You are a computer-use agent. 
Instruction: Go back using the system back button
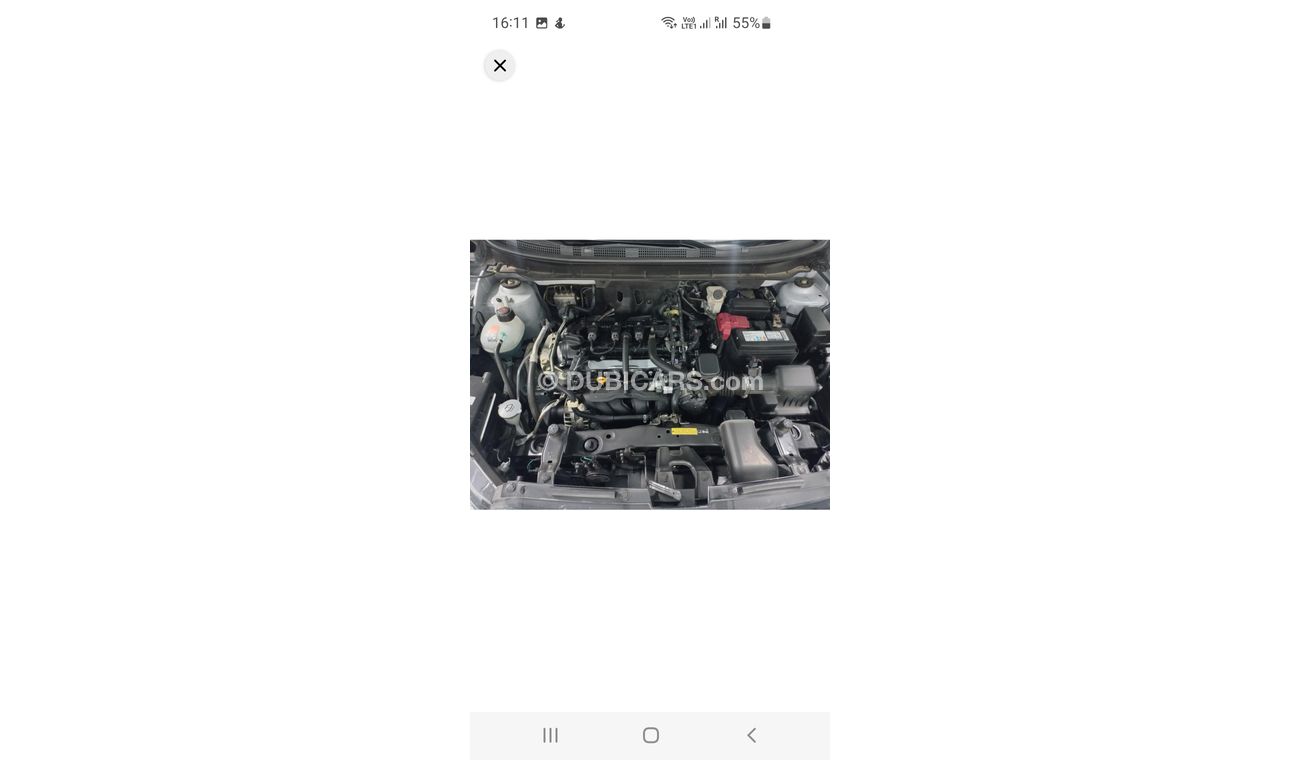point(751,735)
